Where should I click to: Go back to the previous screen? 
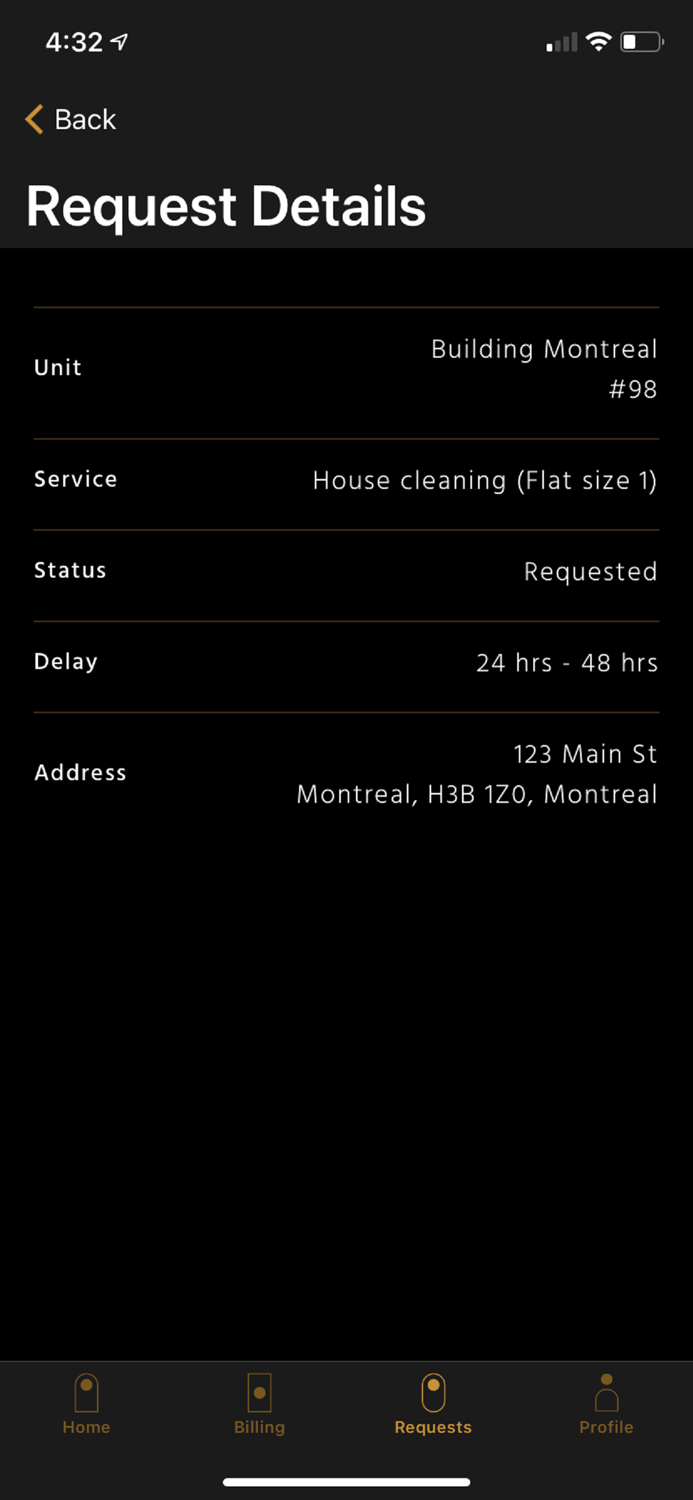70,120
